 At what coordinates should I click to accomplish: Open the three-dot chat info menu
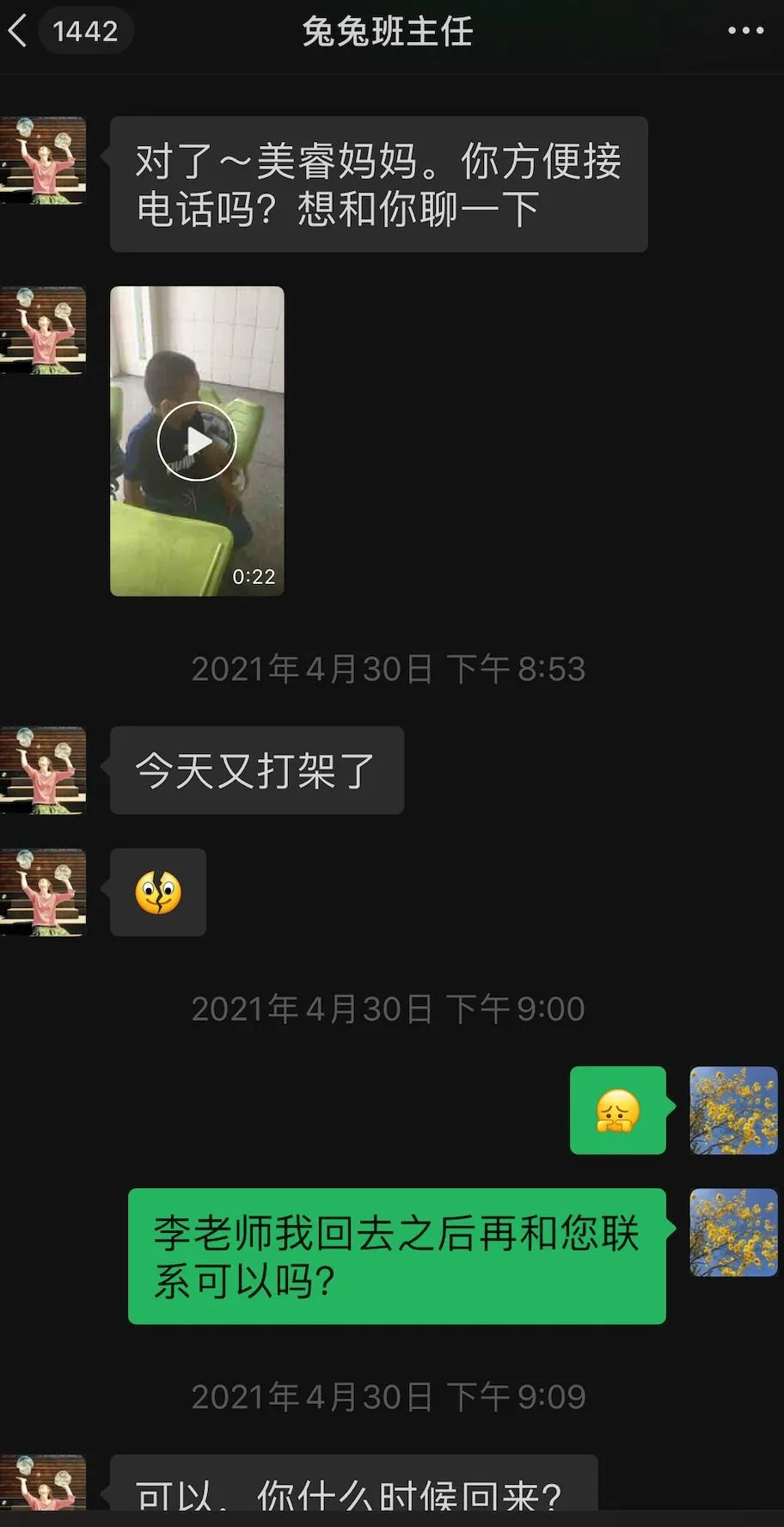744,32
